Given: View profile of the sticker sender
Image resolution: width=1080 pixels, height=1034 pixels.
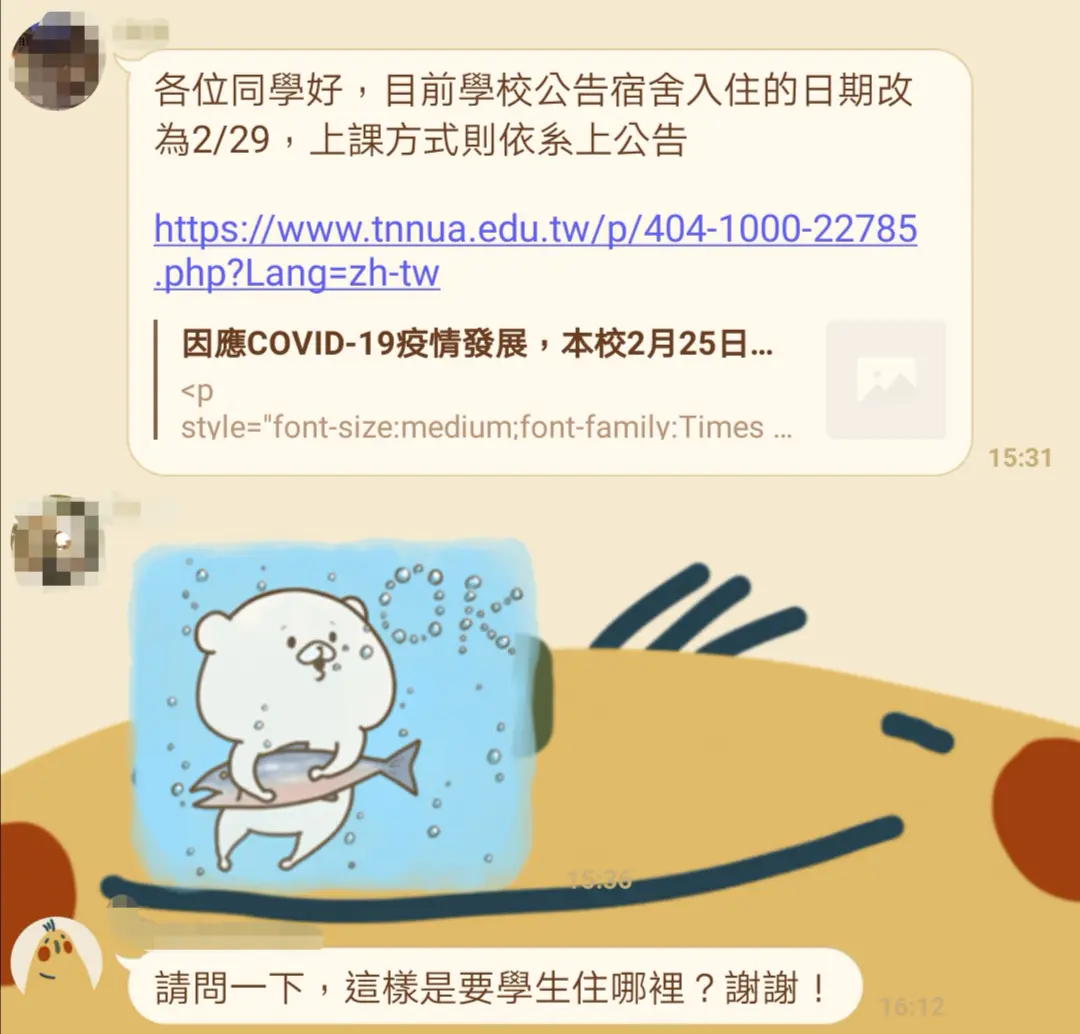Looking at the screenshot, I should pos(55,541).
